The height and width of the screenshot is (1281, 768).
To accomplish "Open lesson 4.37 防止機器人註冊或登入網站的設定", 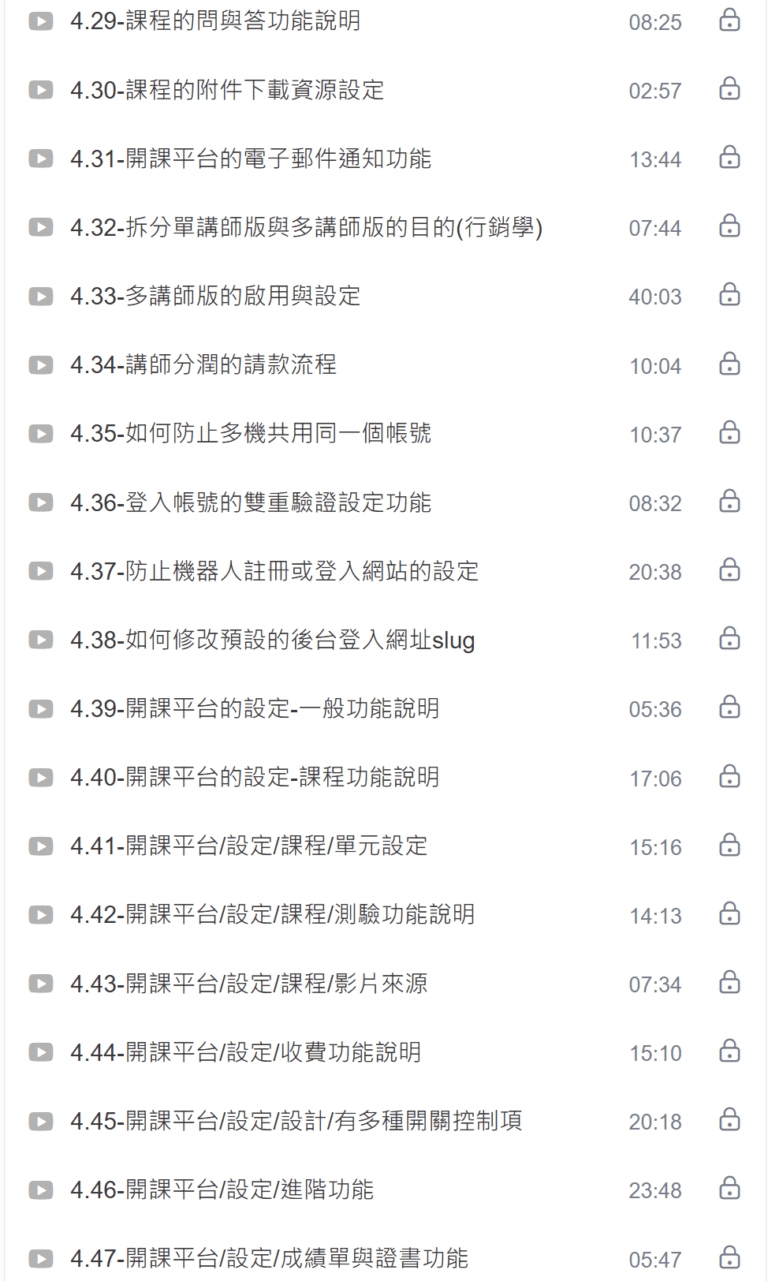I will point(274,571).
